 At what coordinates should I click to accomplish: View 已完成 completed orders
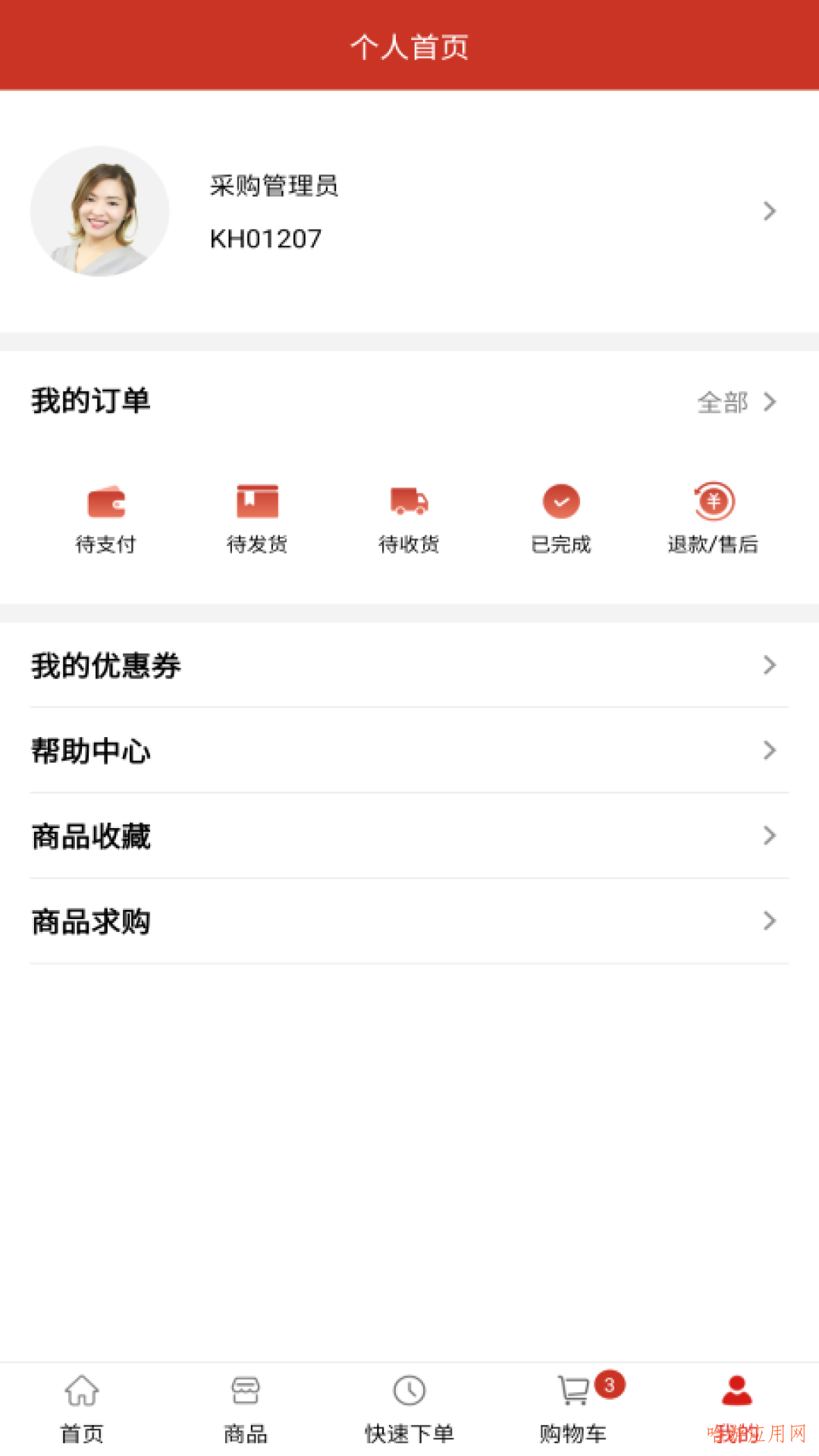click(561, 518)
